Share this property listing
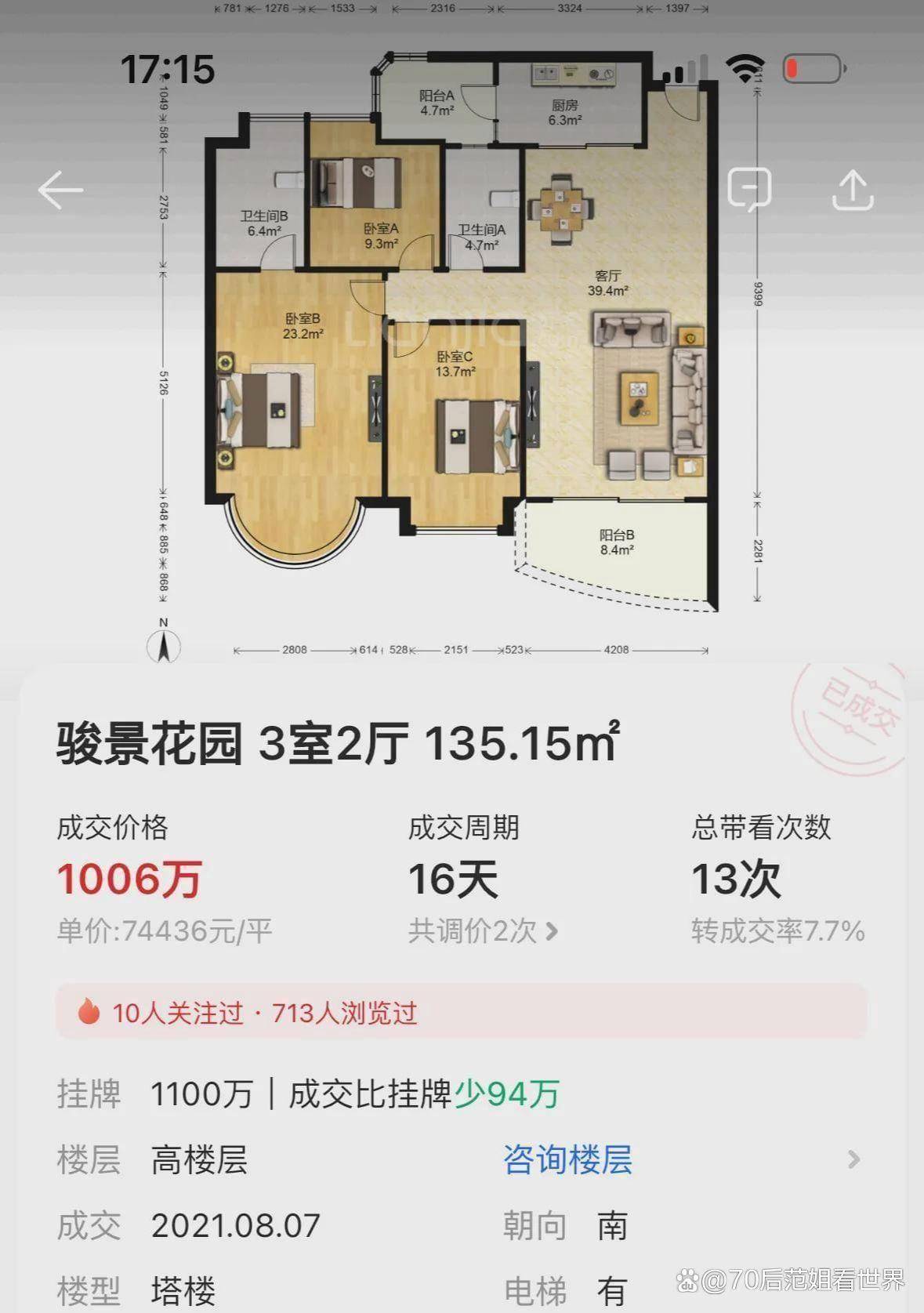Screen dimensions: 924x1313 [853, 190]
